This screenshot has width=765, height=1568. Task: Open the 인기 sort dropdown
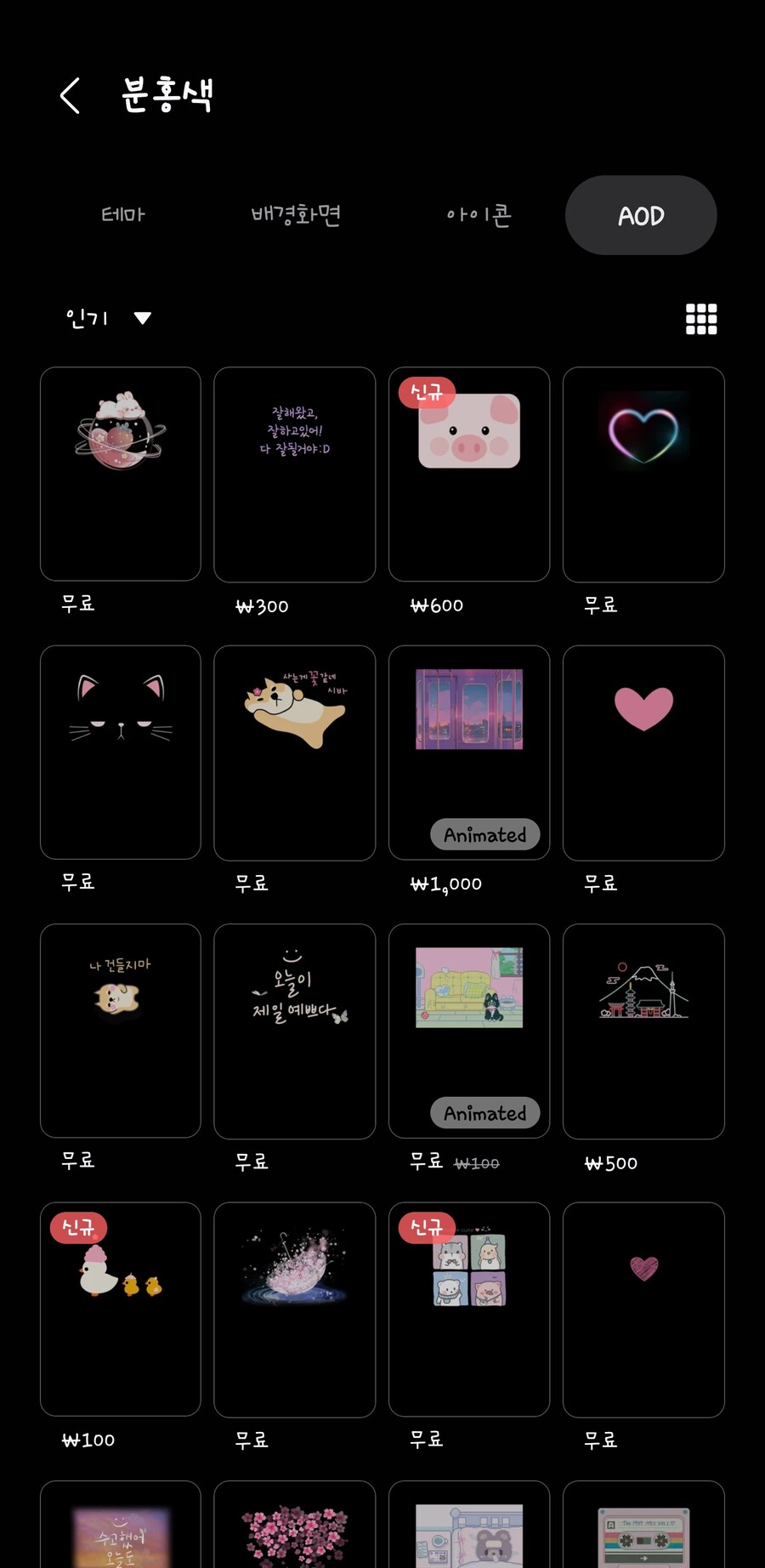coord(106,318)
